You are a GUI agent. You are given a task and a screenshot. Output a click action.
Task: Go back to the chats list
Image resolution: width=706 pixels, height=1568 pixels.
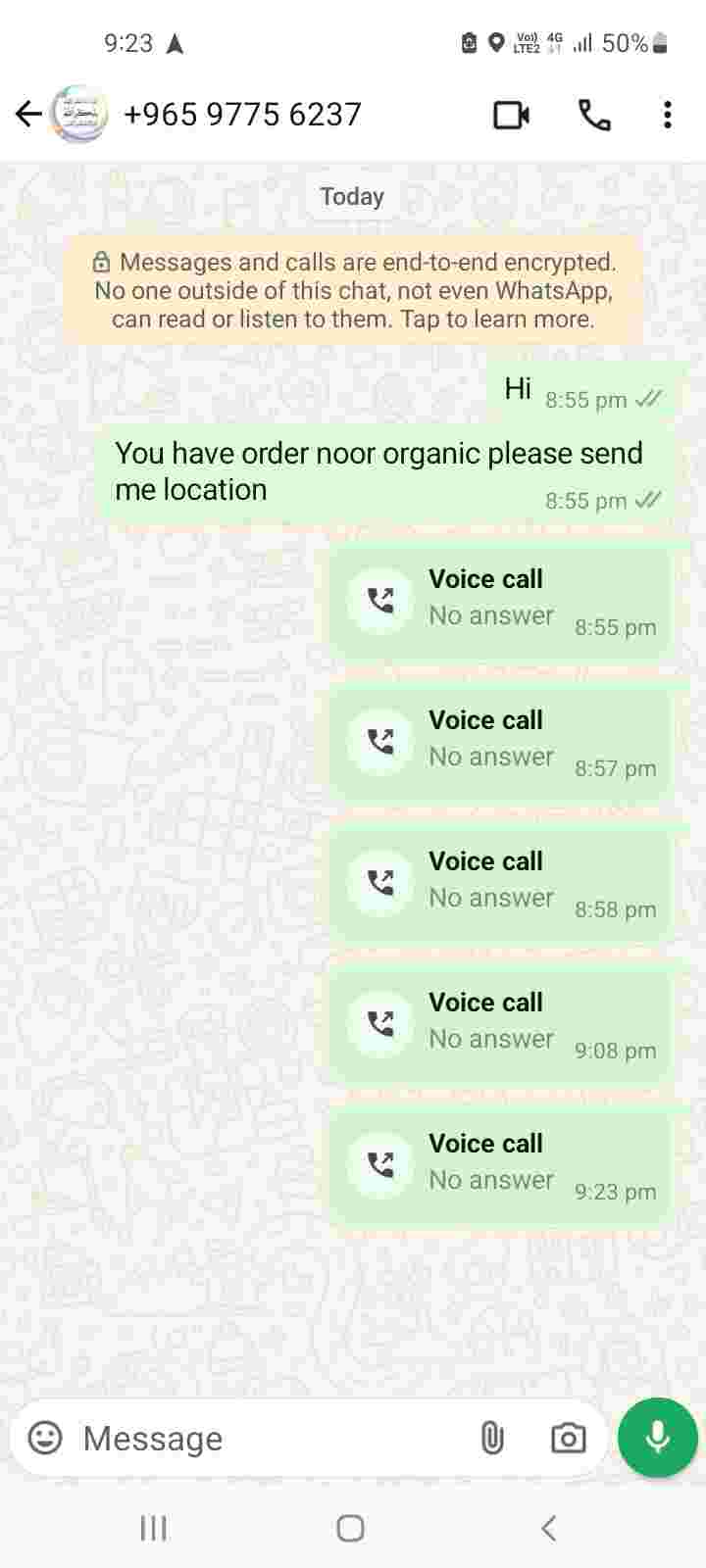[28, 115]
